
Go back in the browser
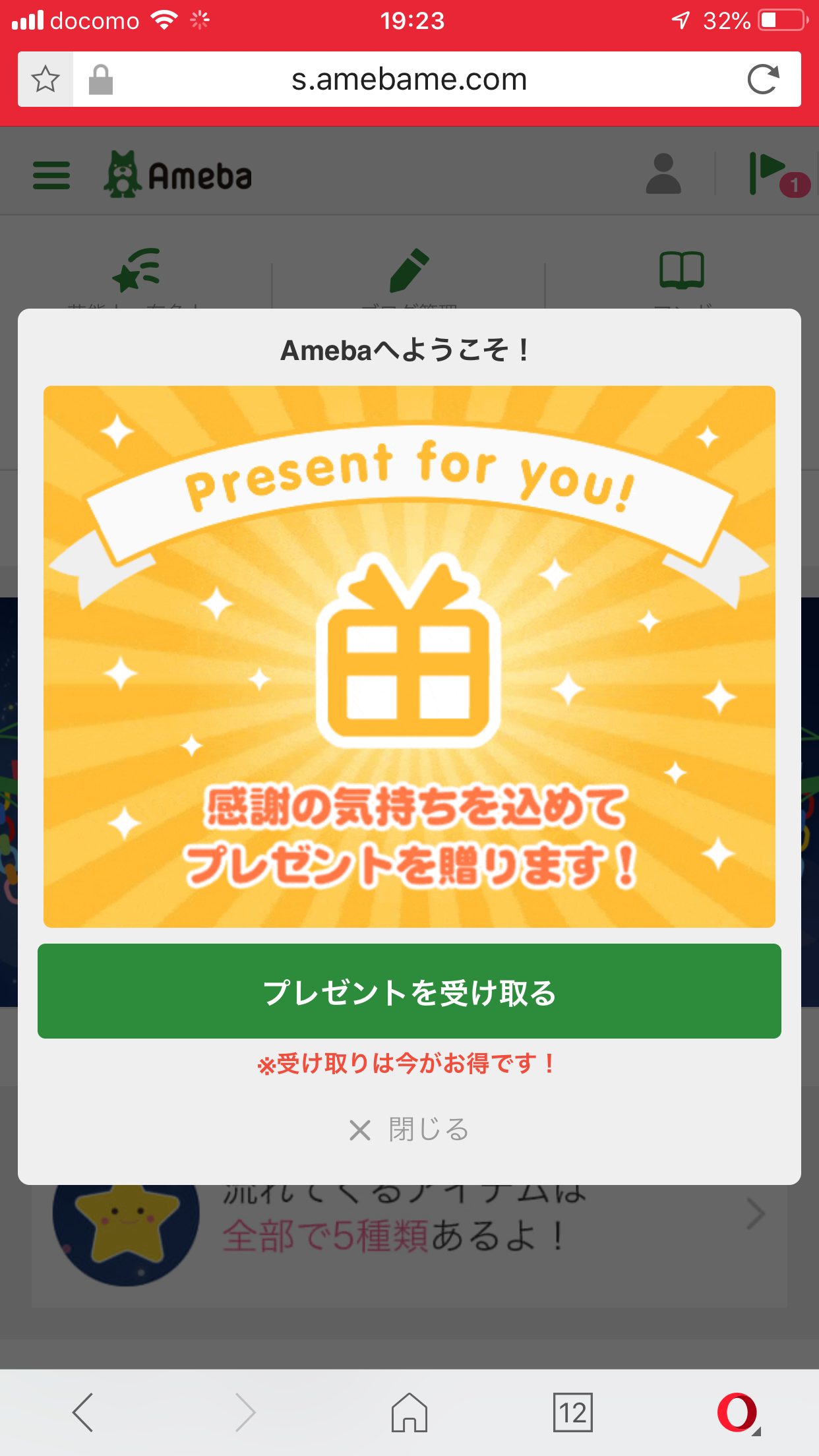tap(83, 1412)
